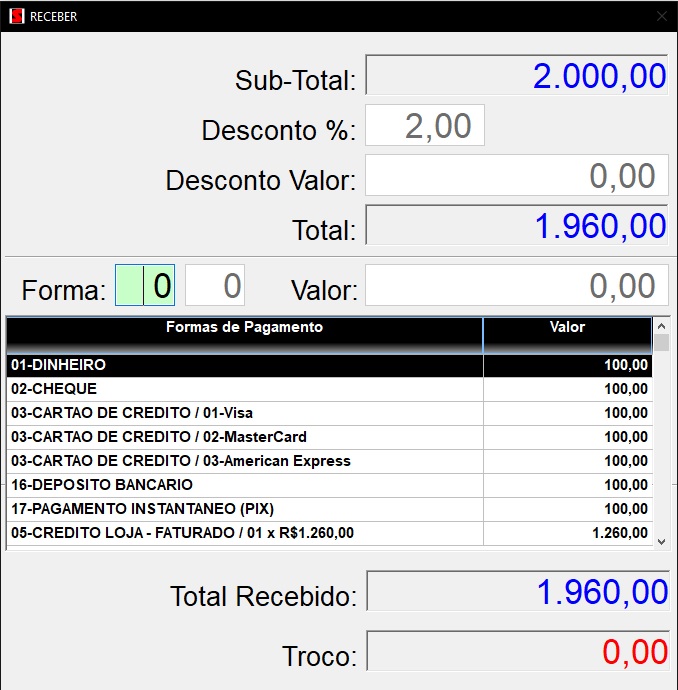Screen dimensions: 678x690
Task: Sort by Formas de Pagamento column header
Action: 244,328
